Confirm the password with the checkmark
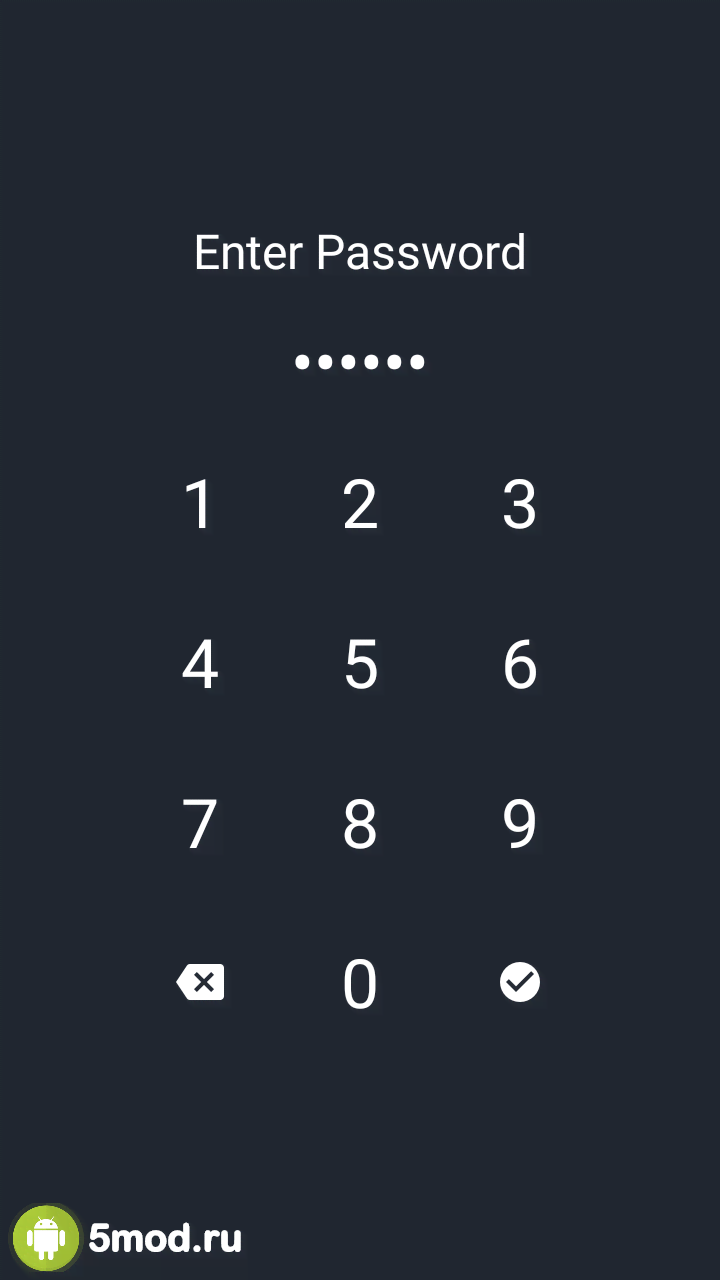 coord(520,983)
